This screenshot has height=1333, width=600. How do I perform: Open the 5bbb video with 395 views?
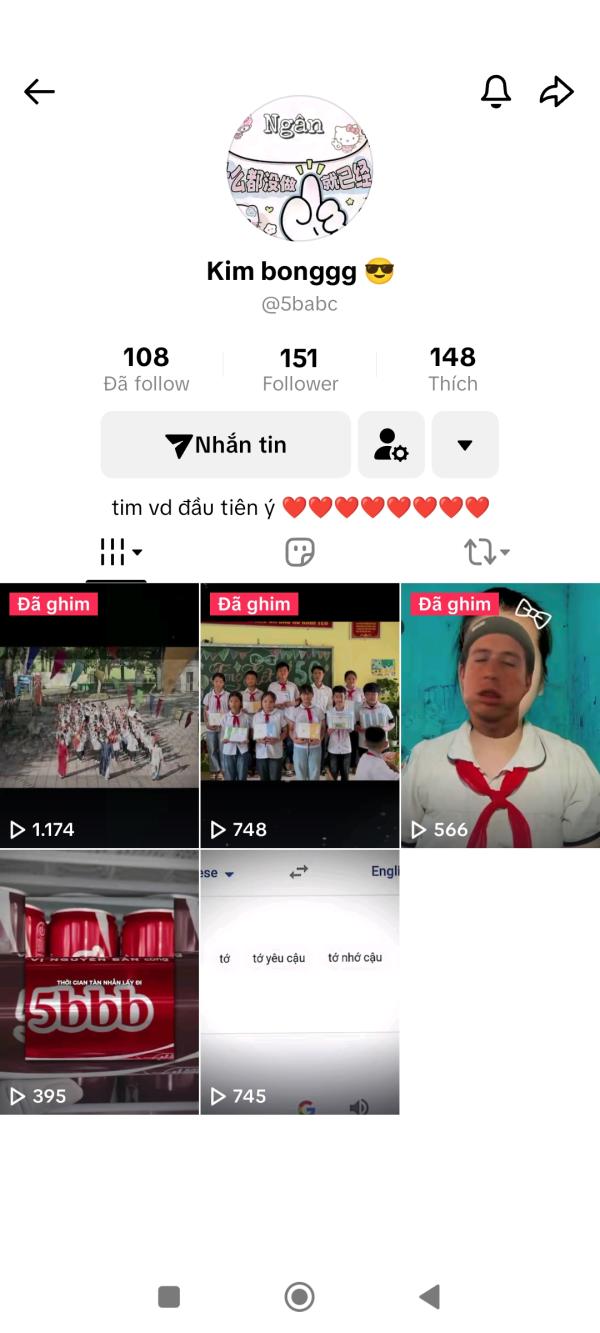pyautogui.click(x=99, y=982)
